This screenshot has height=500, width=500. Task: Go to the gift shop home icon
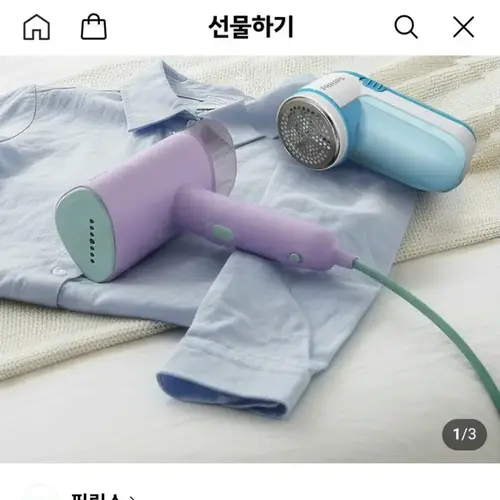(x=36, y=27)
